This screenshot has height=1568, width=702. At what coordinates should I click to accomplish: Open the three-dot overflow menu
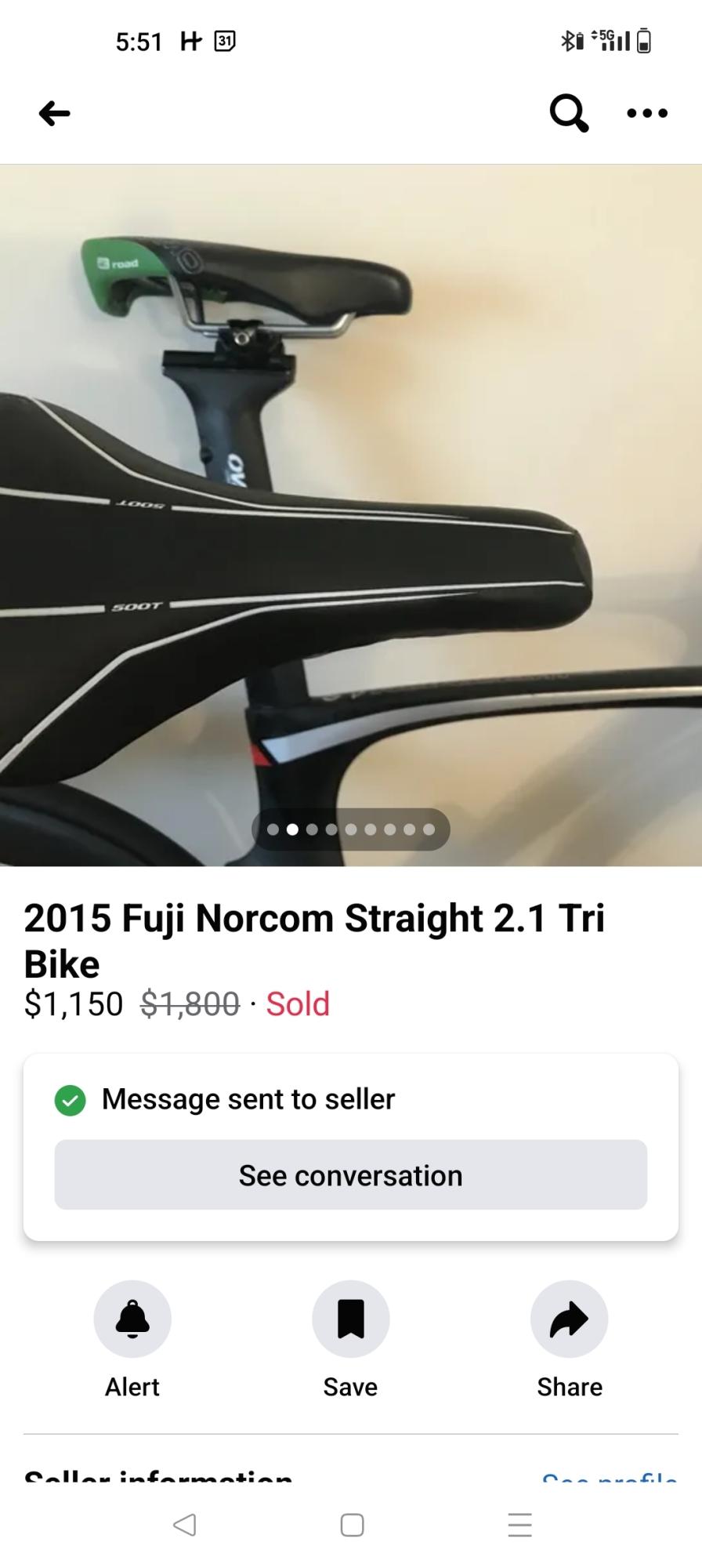pyautogui.click(x=647, y=114)
